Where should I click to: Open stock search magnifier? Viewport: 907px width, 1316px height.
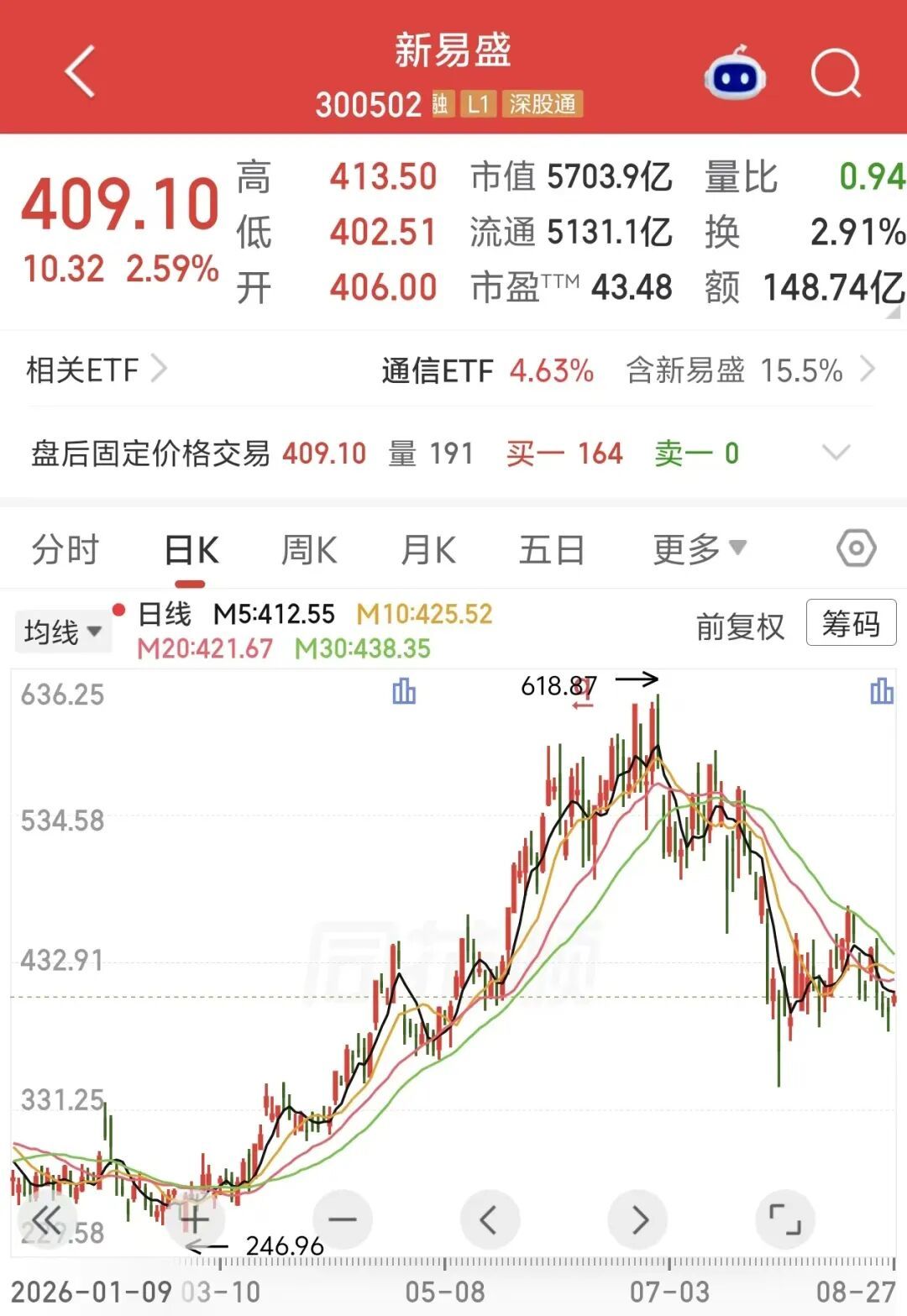(836, 74)
